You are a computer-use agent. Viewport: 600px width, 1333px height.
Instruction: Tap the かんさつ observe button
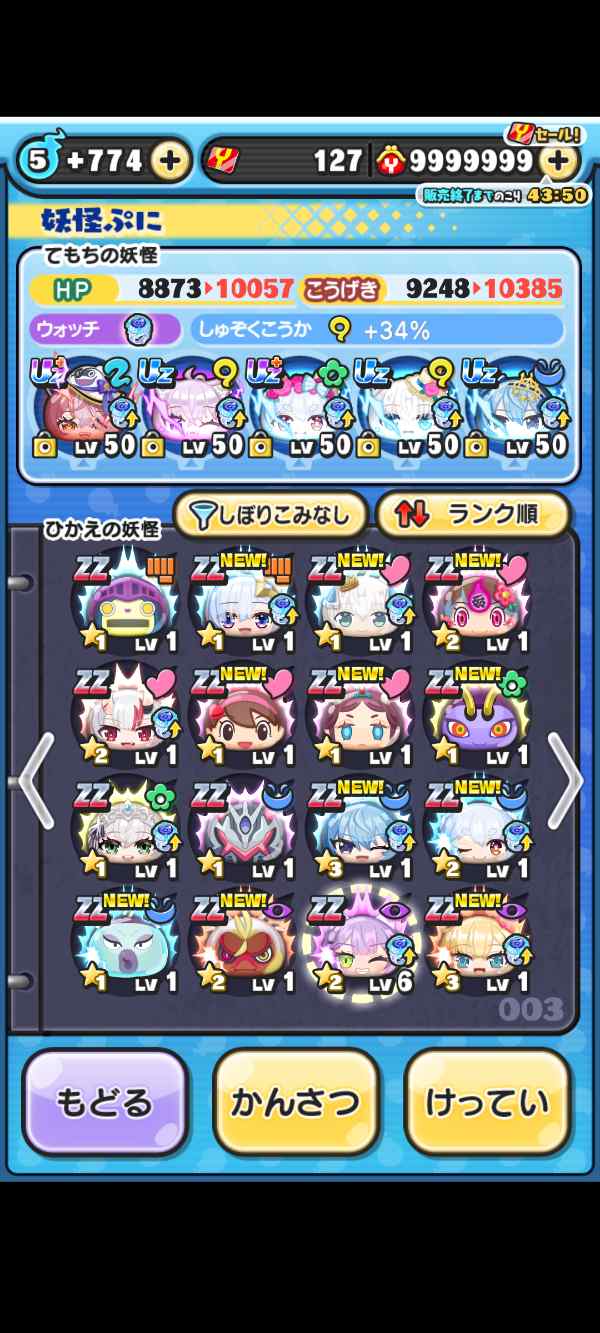[x=296, y=1102]
